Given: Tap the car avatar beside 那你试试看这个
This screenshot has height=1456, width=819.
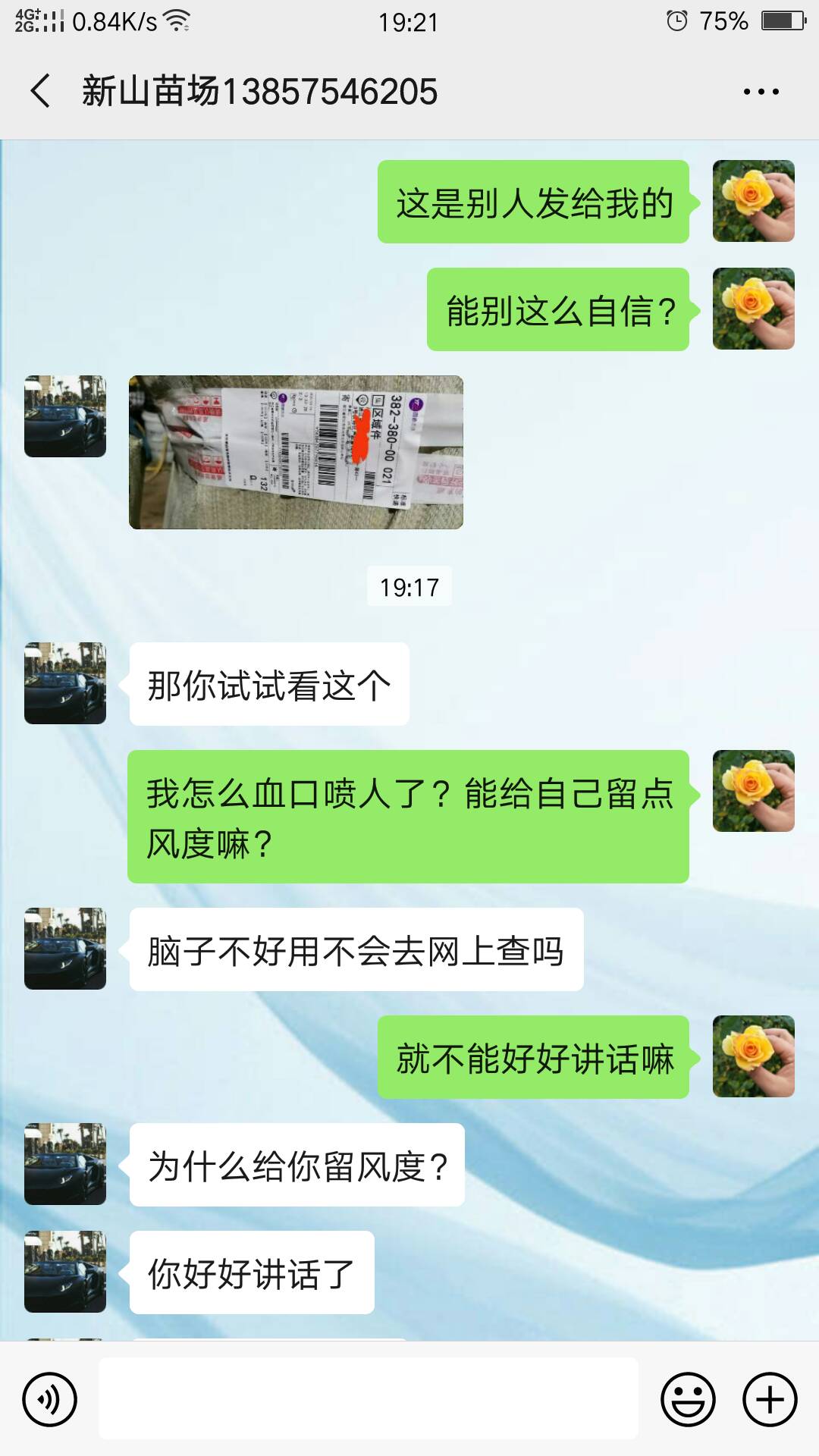Looking at the screenshot, I should [65, 683].
